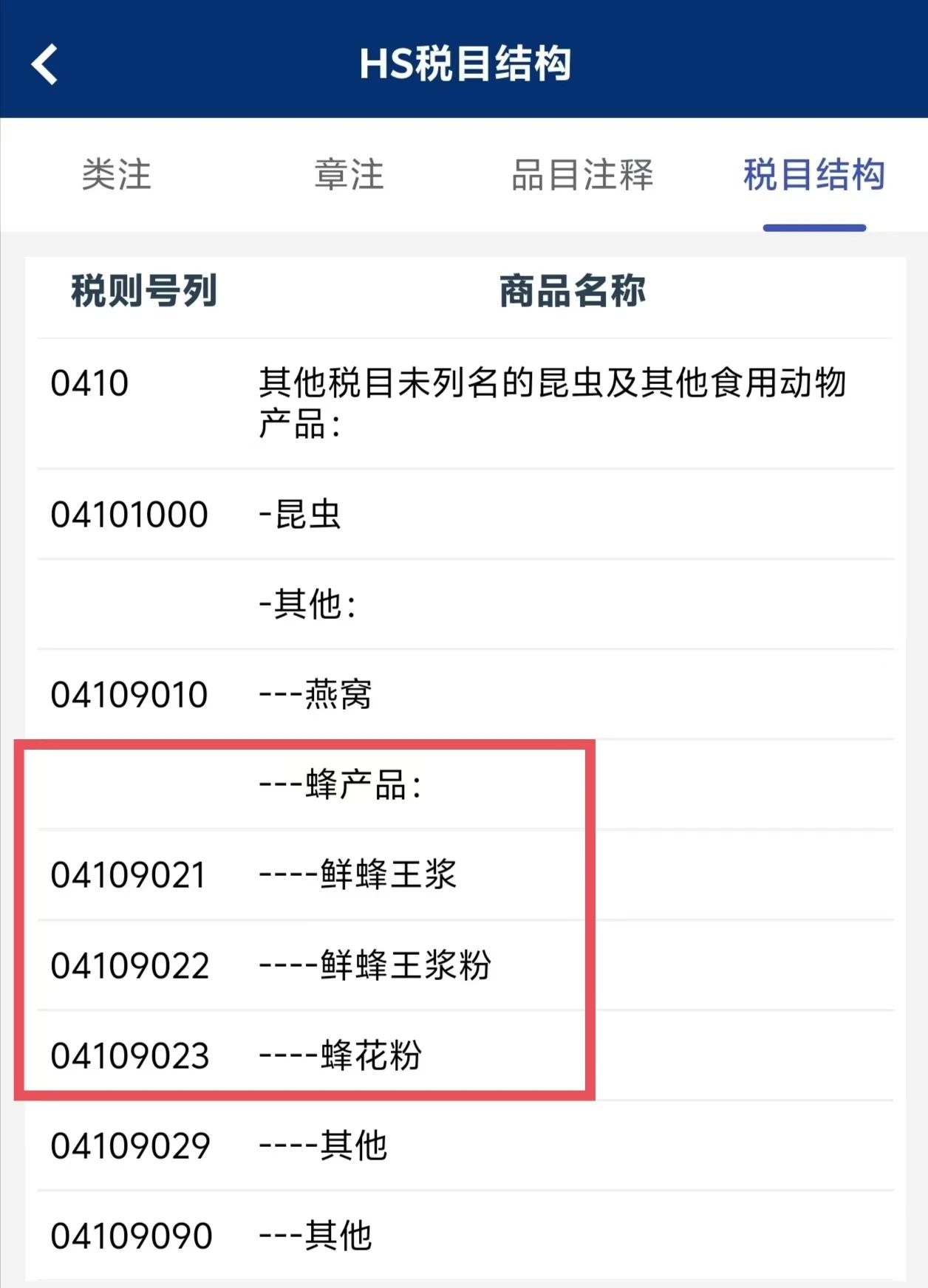
Task: Open code 04109029 其他 entry
Action: [x=464, y=1145]
